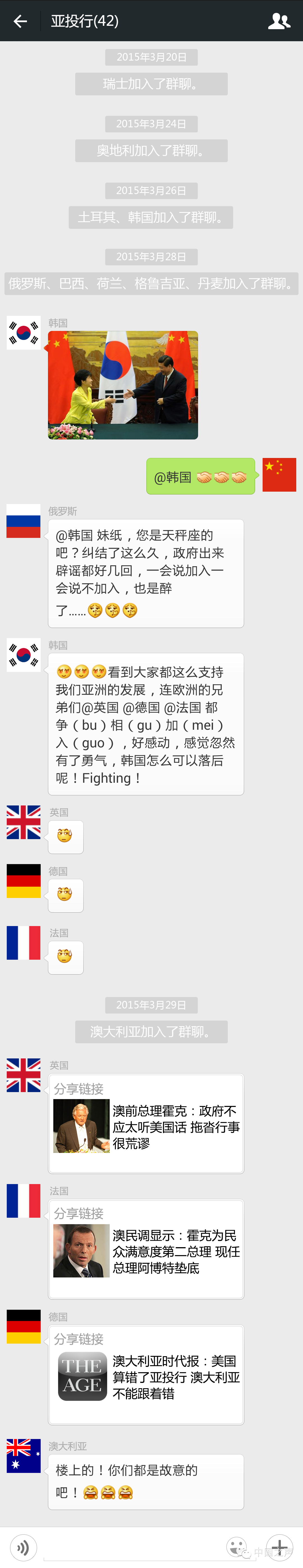Open the group members icon
The height and width of the screenshot is (1568, 303).
[279, 21]
